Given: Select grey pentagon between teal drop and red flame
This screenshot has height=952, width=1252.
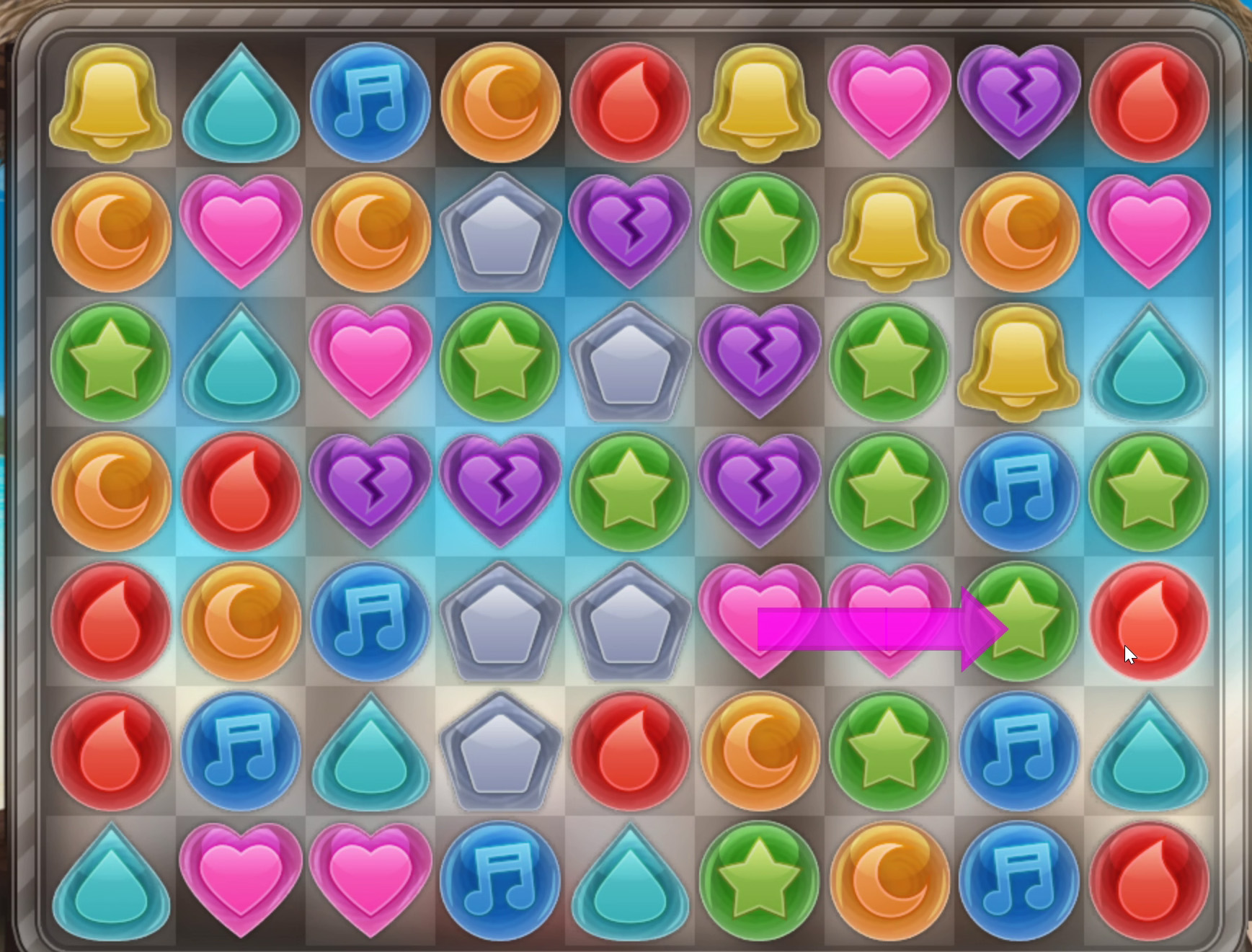Looking at the screenshot, I should 500,751.
